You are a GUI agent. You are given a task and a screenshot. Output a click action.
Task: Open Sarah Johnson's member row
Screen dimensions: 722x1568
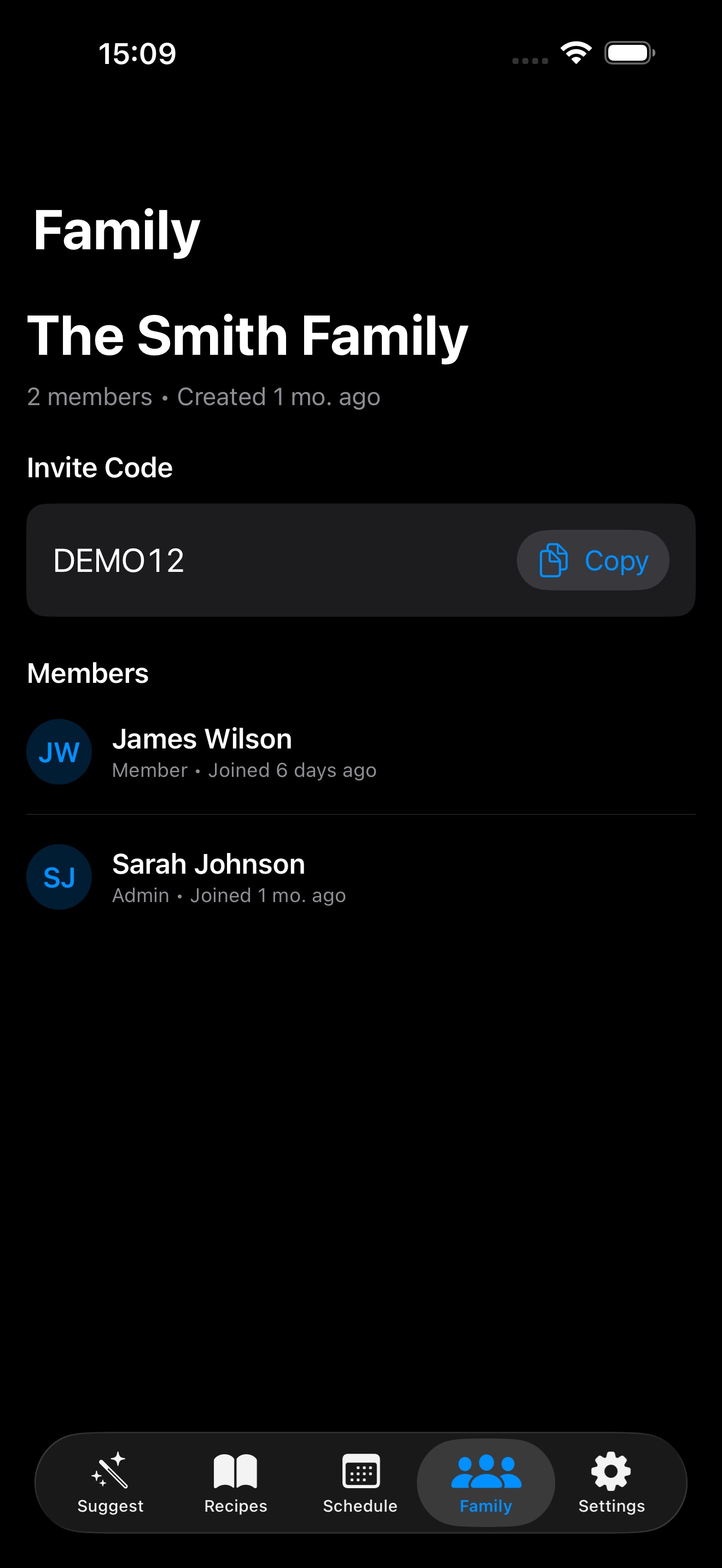pos(360,877)
